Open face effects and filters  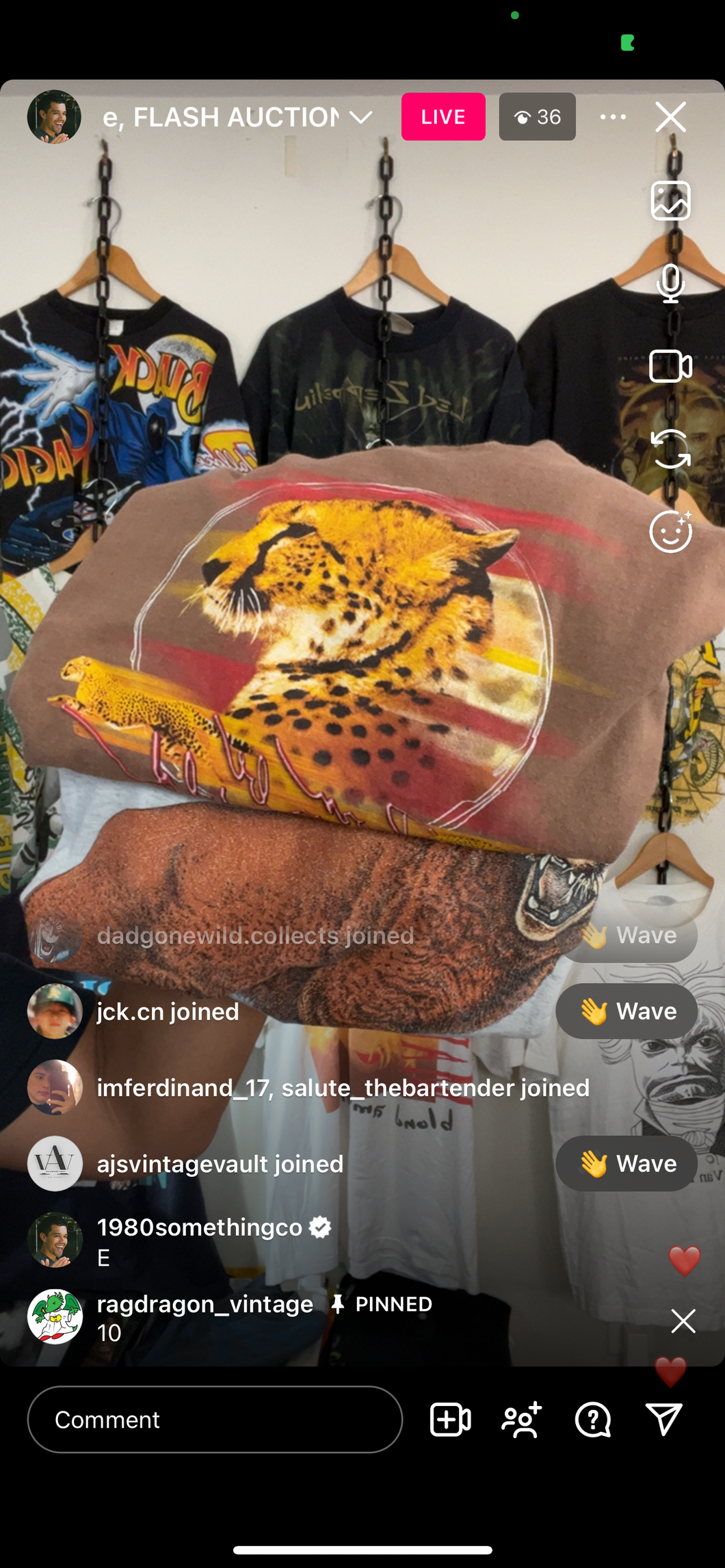point(670,532)
